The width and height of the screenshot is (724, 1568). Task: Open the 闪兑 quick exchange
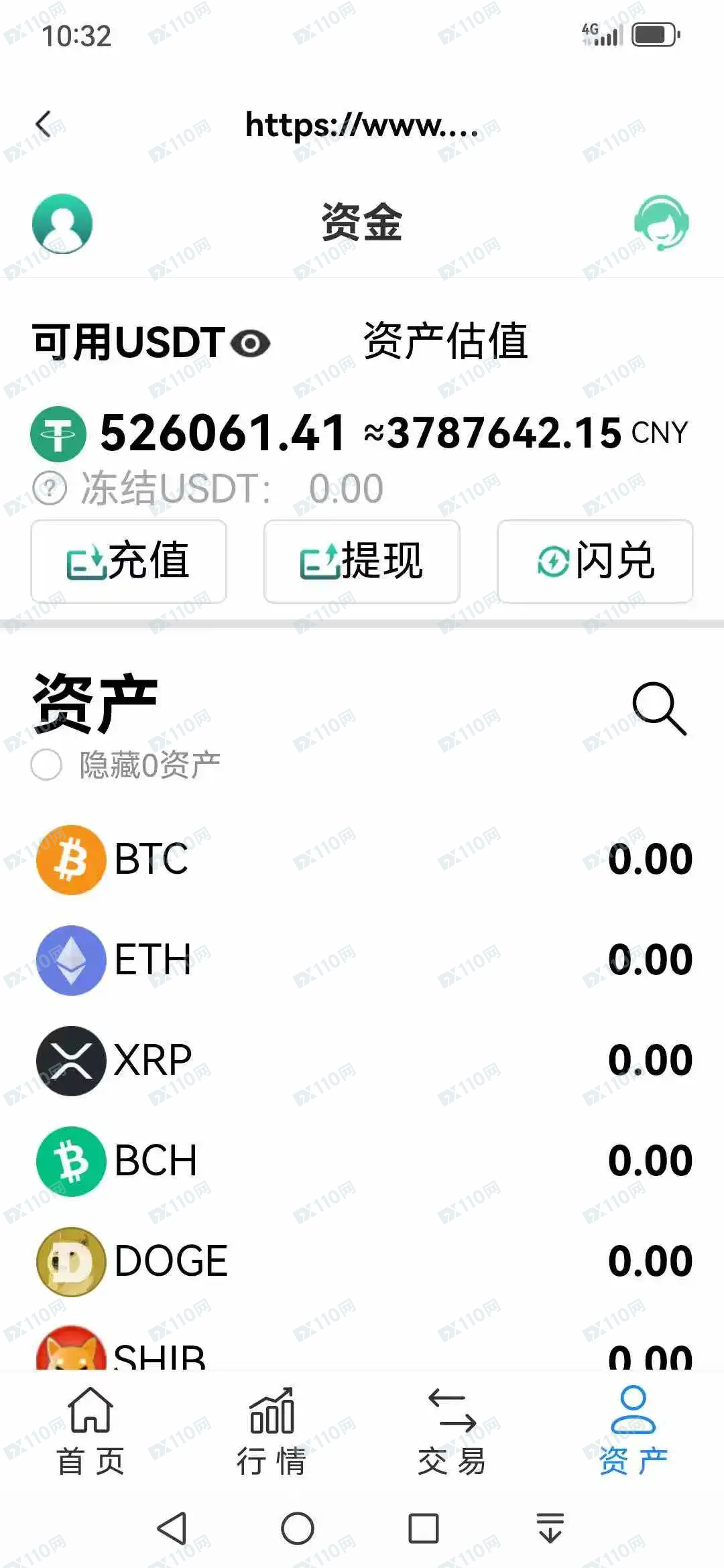point(595,562)
